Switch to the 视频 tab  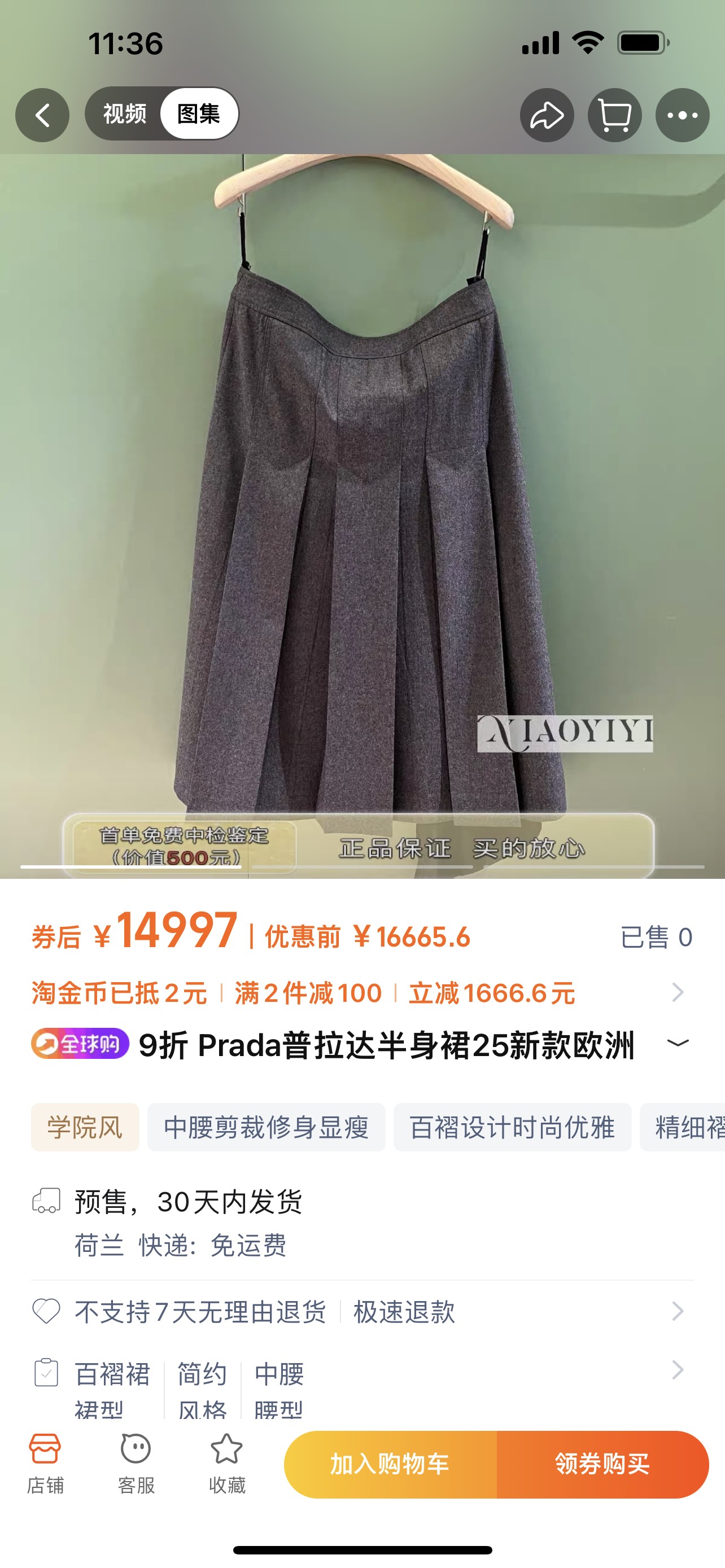pyautogui.click(x=125, y=114)
